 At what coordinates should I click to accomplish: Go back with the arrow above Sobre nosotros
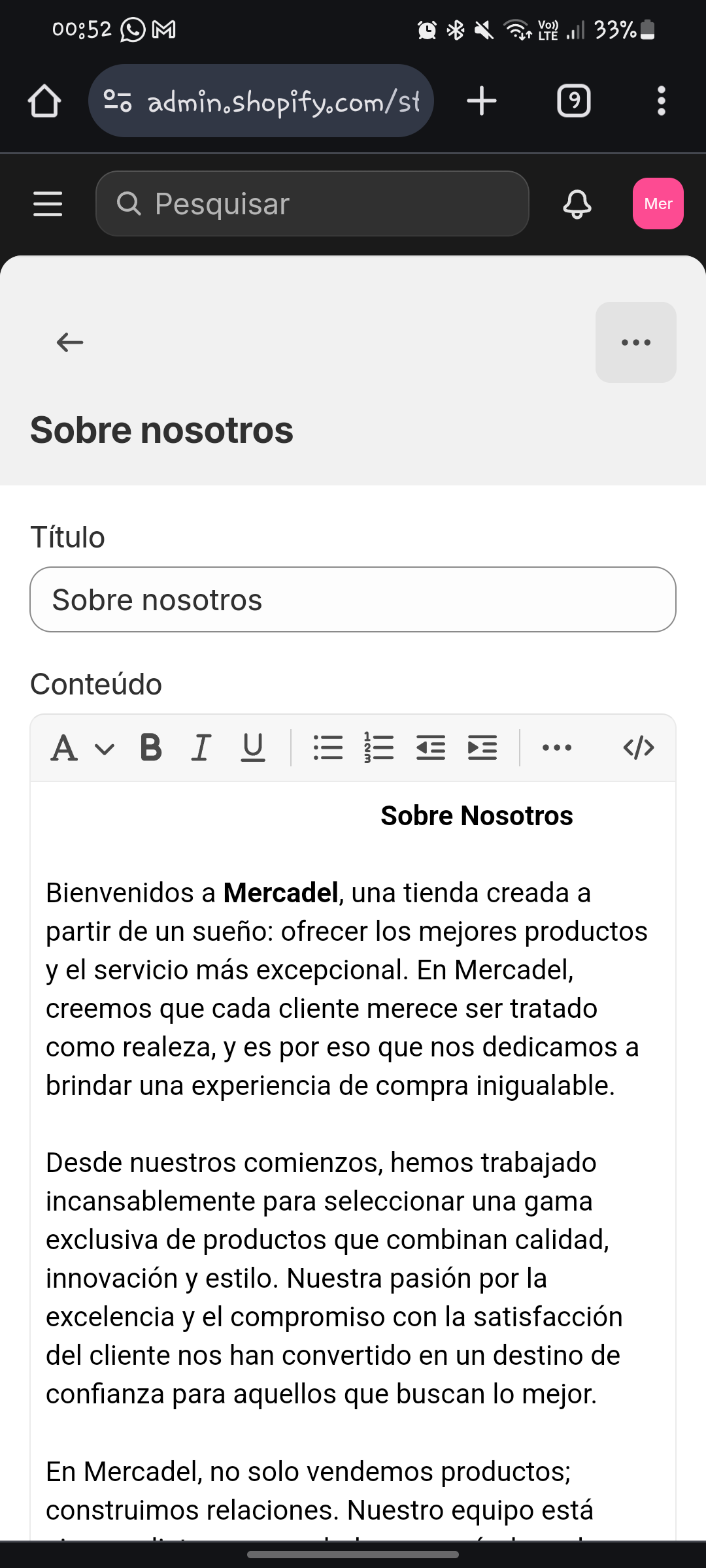[x=70, y=342]
